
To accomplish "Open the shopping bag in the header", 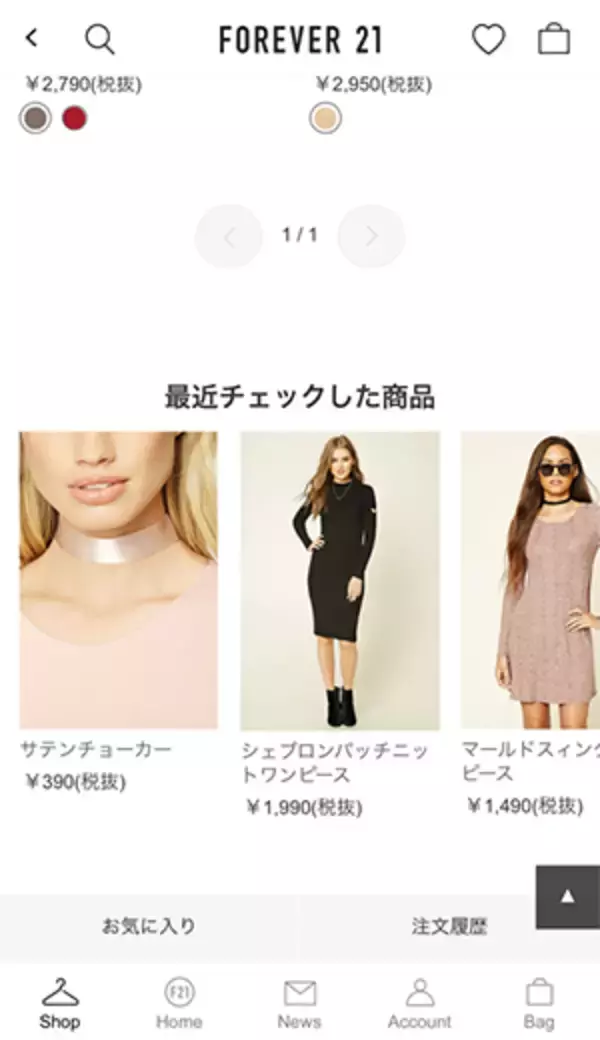I will tap(554, 39).
